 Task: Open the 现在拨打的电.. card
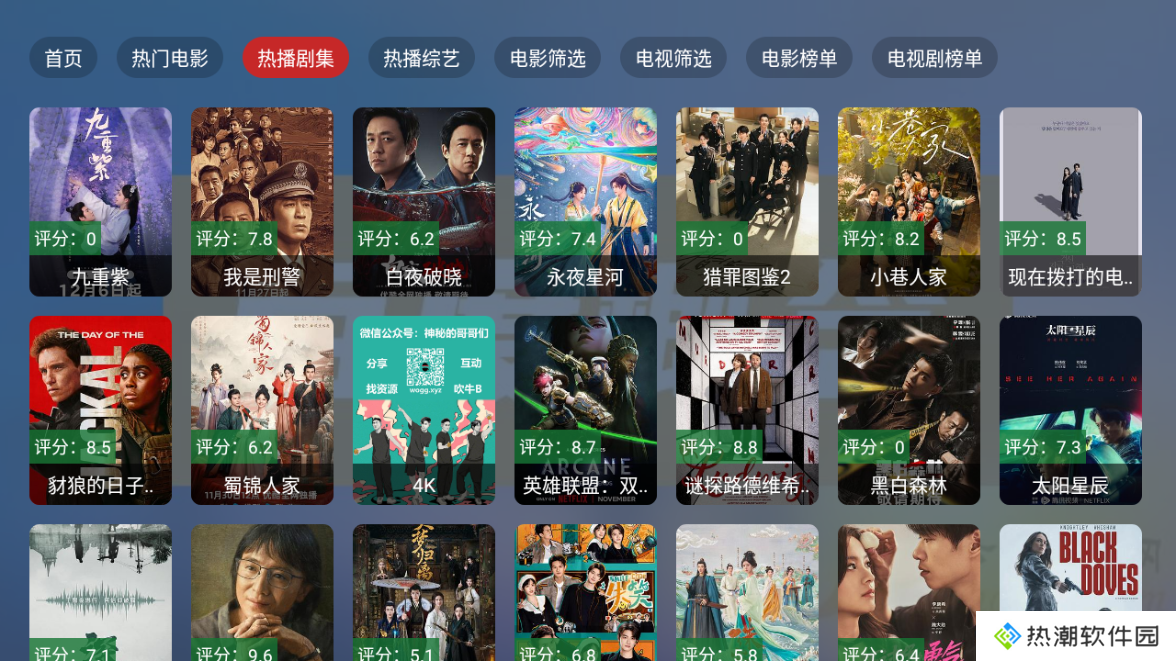[1070, 201]
